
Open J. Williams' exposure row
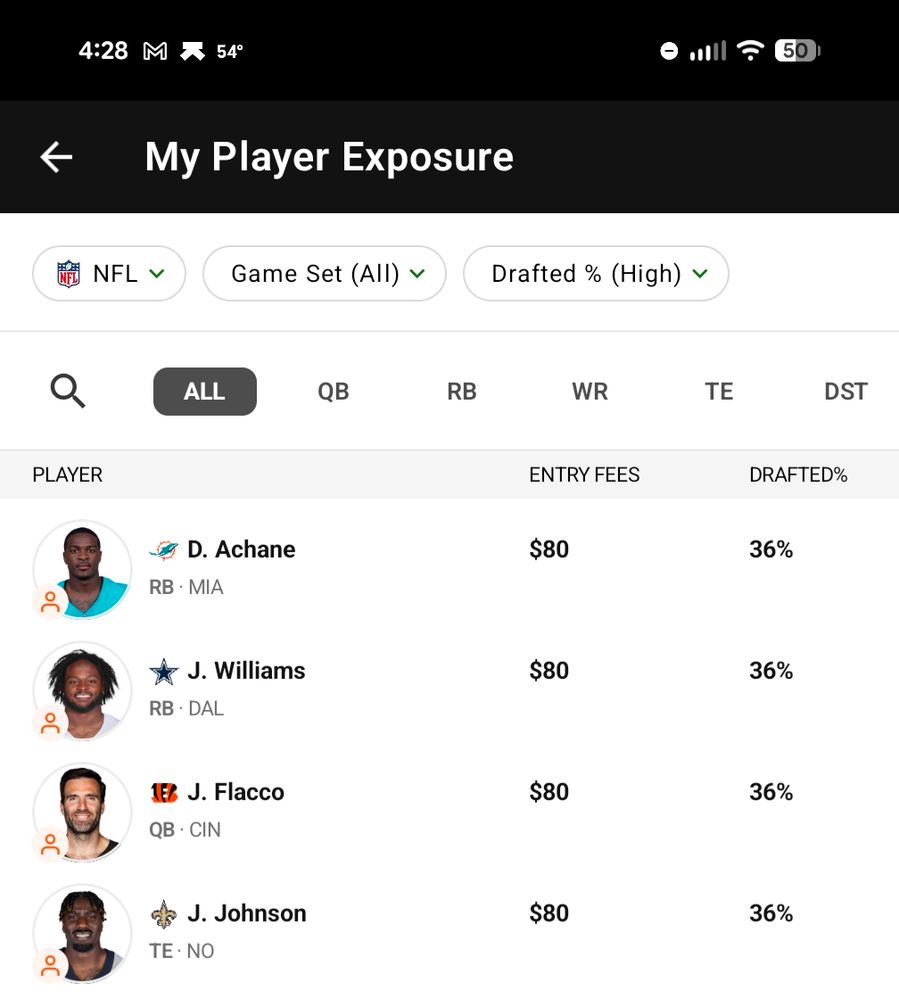450,690
